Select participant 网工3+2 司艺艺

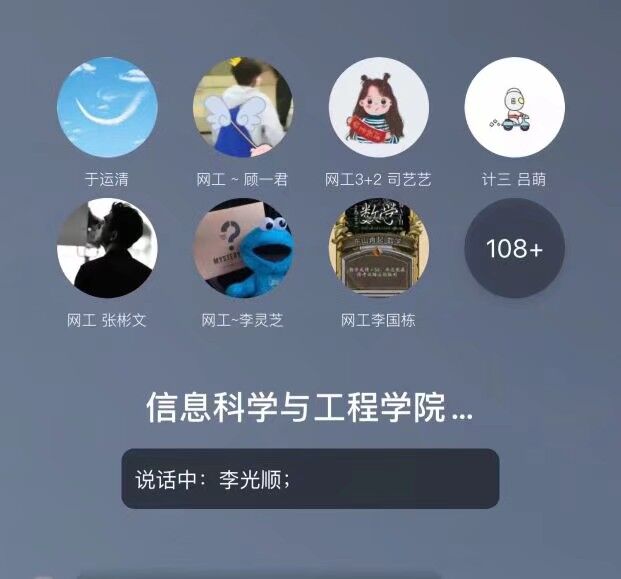(379, 107)
